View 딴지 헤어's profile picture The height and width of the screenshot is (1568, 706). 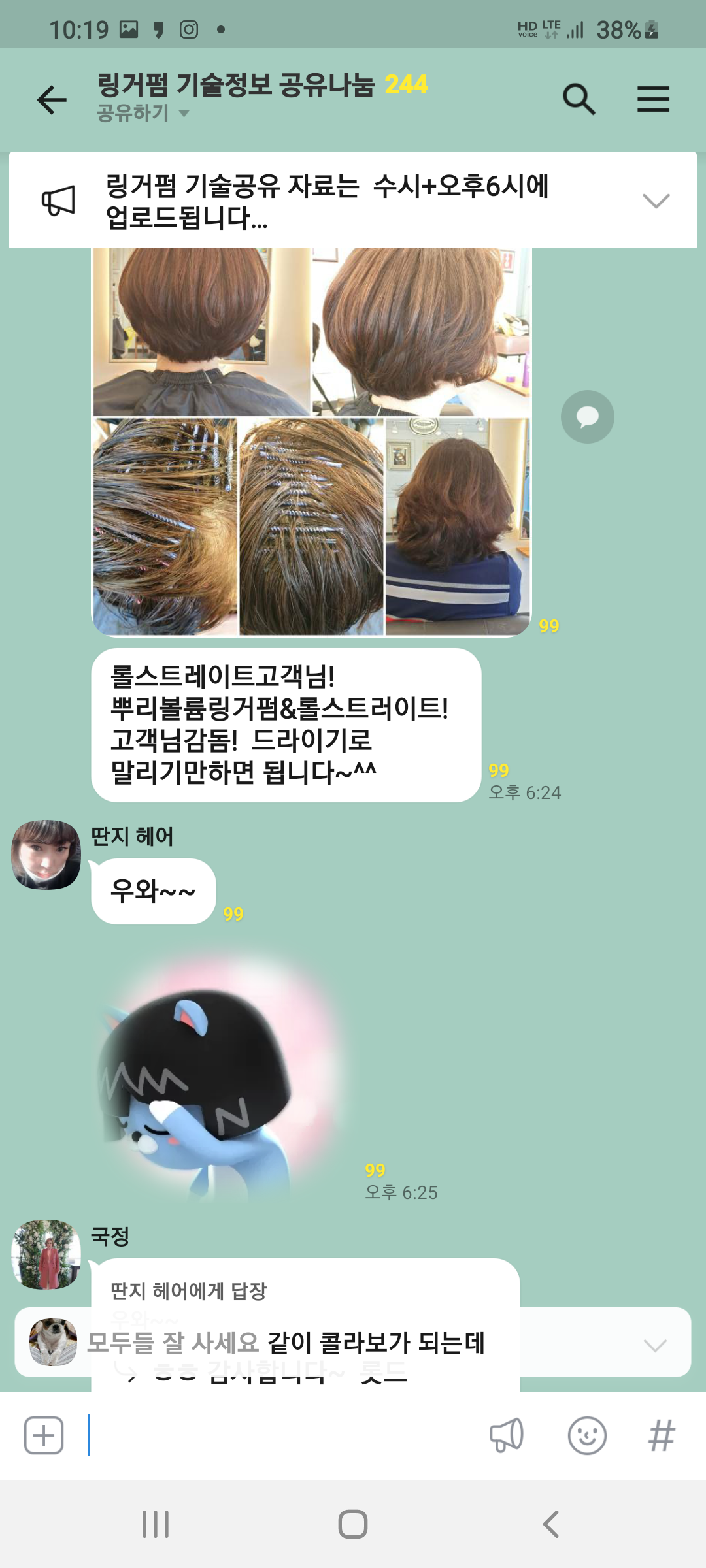(46, 855)
